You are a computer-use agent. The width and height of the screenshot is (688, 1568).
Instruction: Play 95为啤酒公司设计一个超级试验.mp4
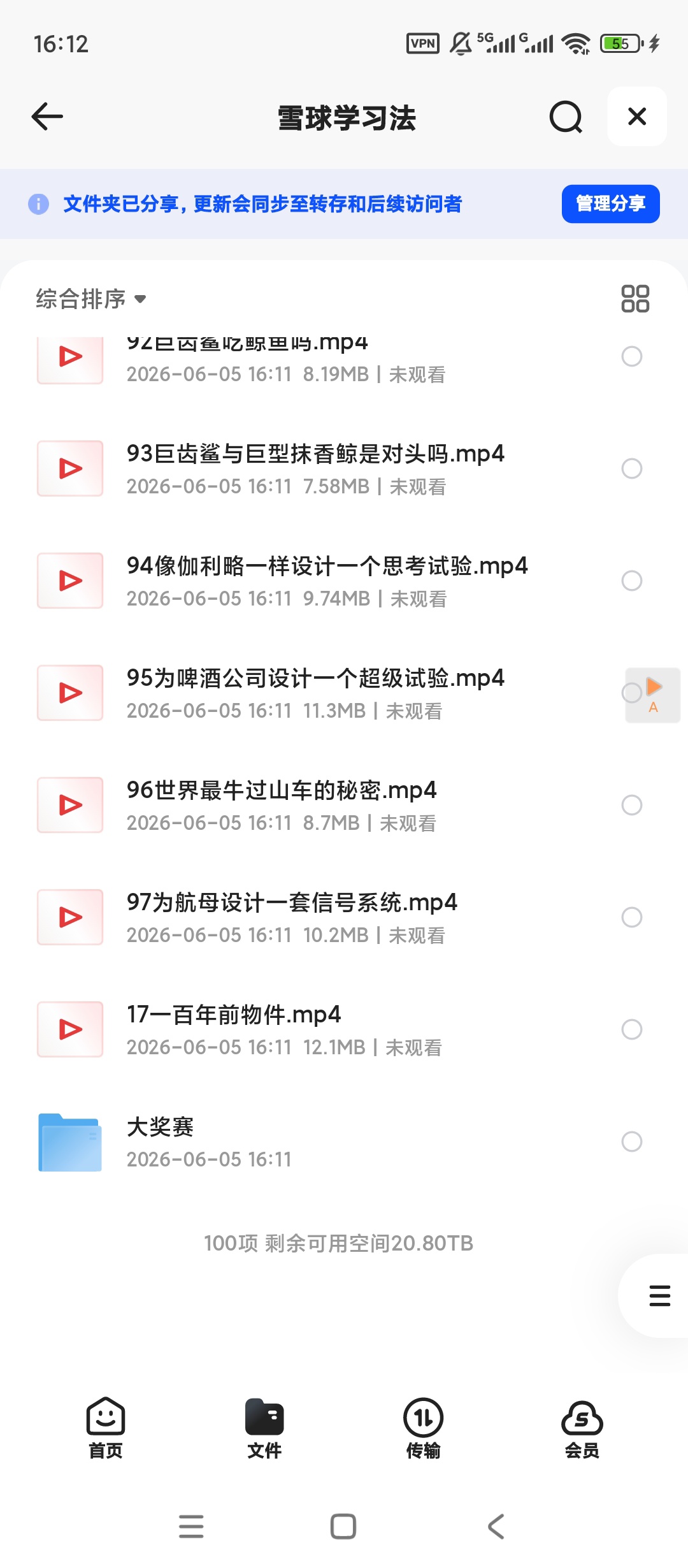(x=315, y=693)
